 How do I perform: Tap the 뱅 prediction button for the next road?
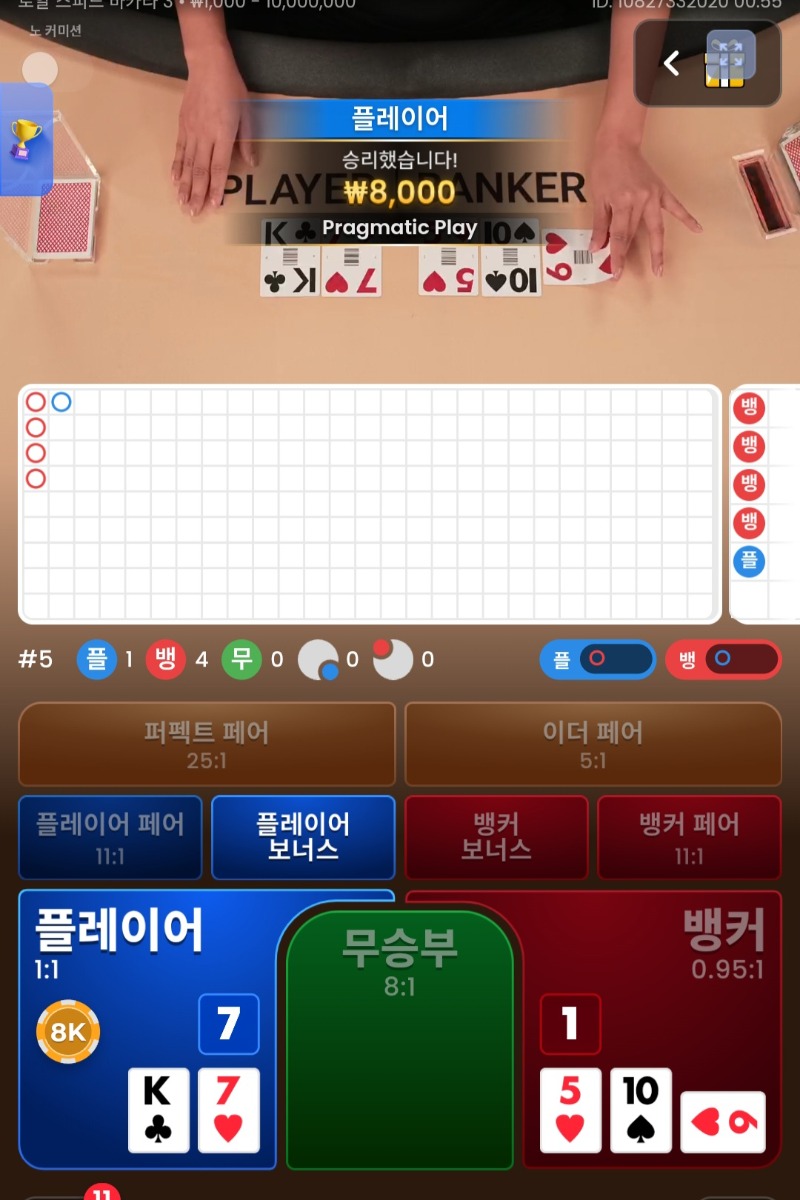point(723,660)
